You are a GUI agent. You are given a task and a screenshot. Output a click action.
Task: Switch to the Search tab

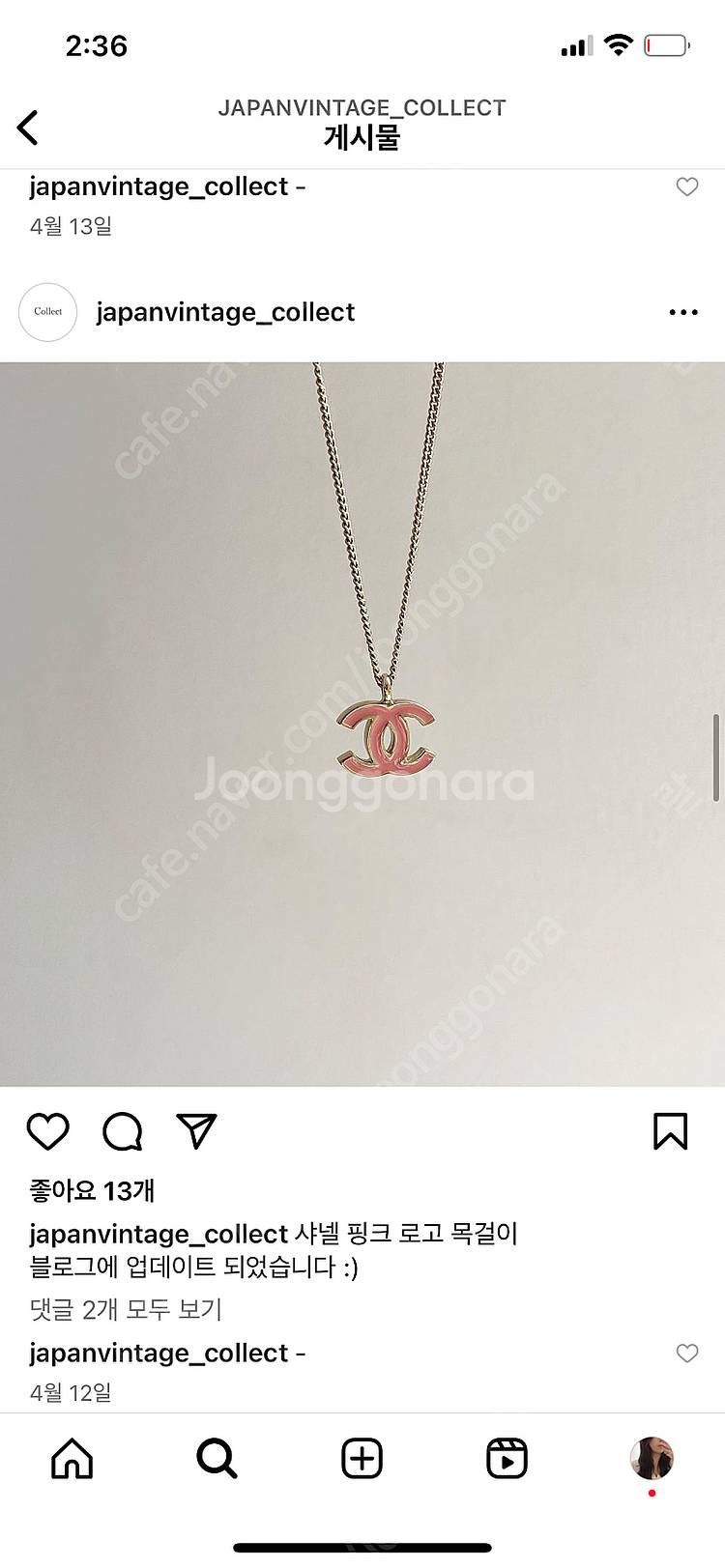tap(217, 1458)
